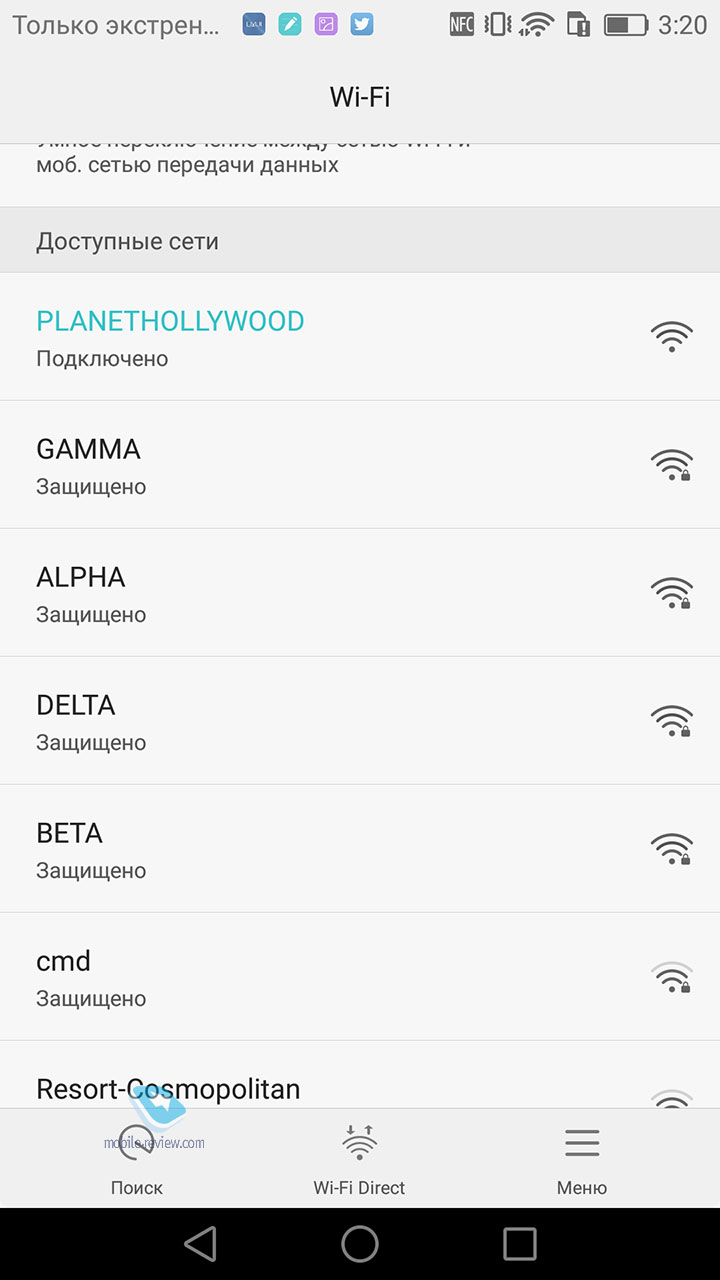Open Wi-Fi Direct

pos(360,1158)
